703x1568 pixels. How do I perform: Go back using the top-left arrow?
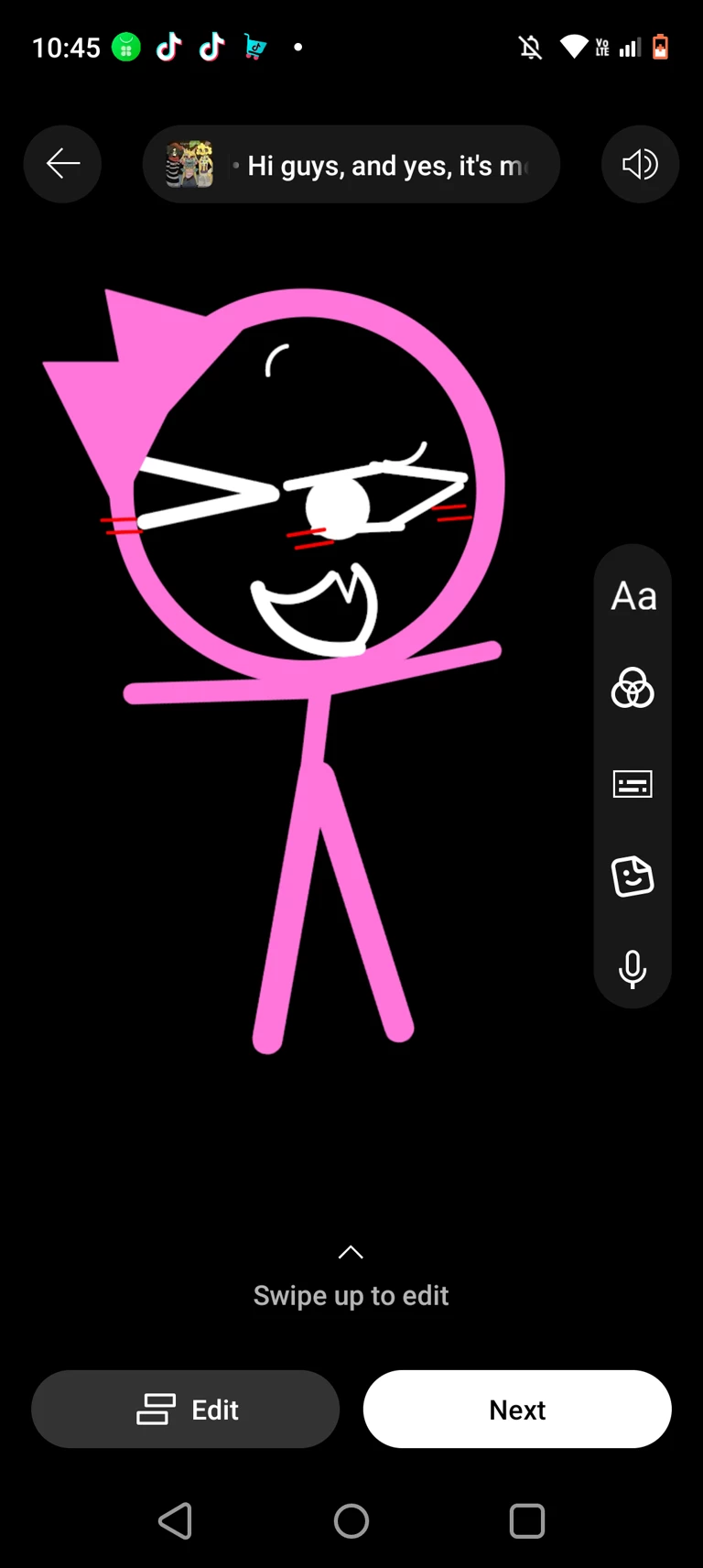coord(62,164)
